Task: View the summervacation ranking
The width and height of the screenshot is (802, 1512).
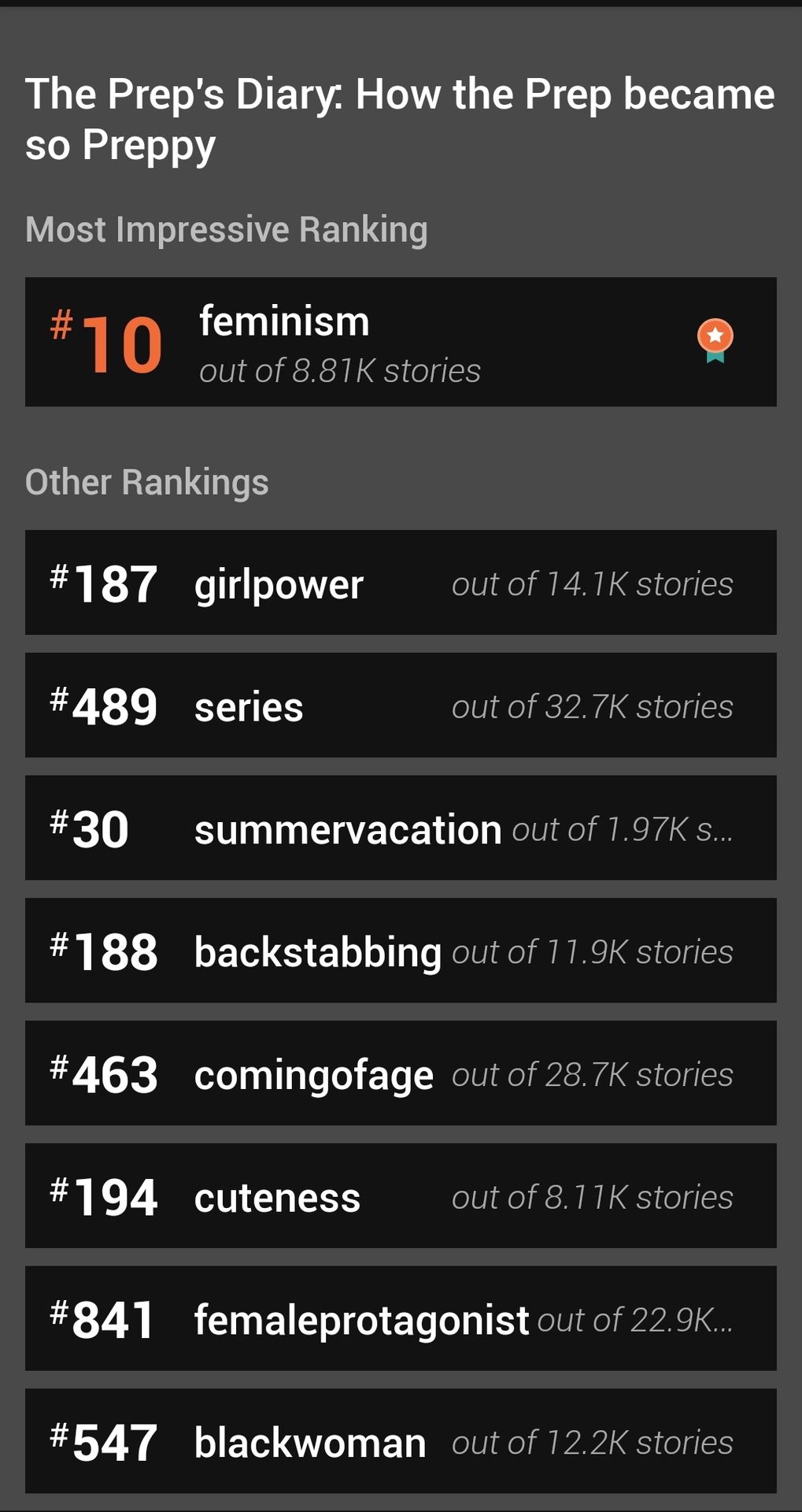Action: coord(401,828)
